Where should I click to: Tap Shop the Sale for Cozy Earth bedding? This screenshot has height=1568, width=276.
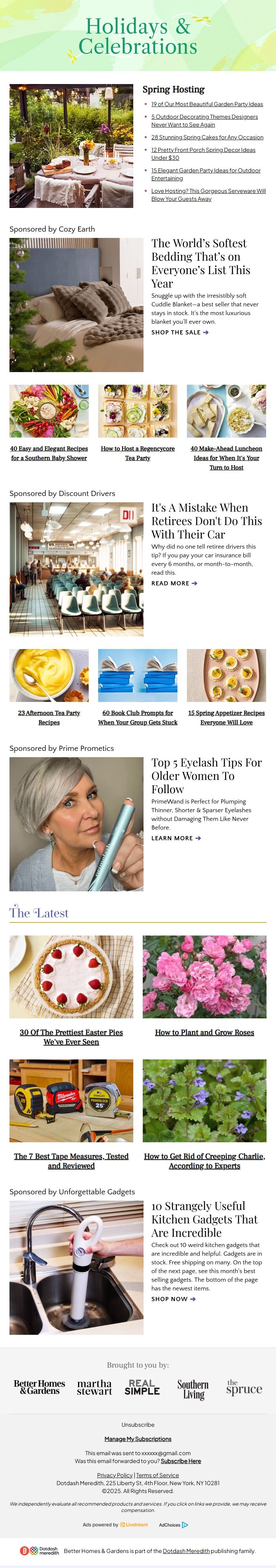[x=179, y=332]
